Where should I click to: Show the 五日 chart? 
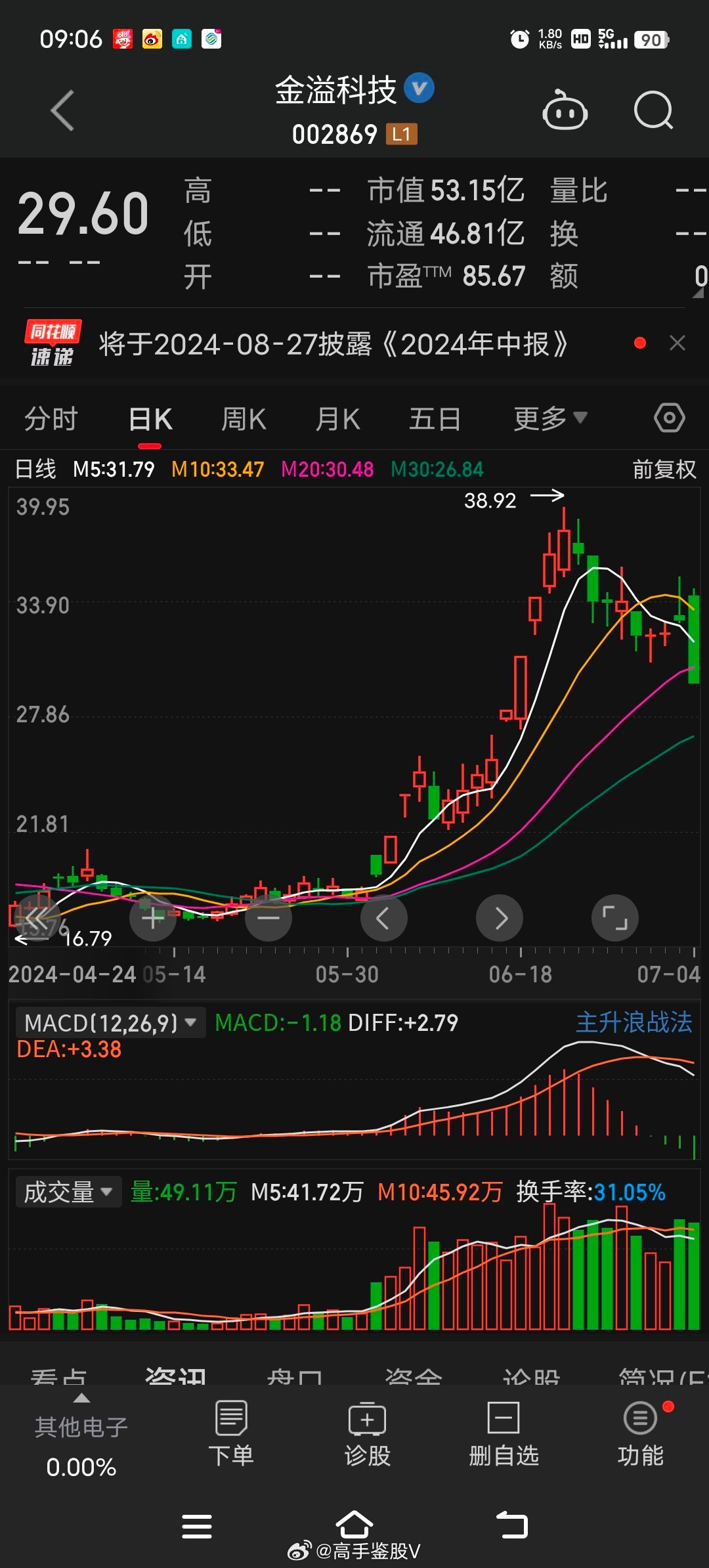point(435,419)
